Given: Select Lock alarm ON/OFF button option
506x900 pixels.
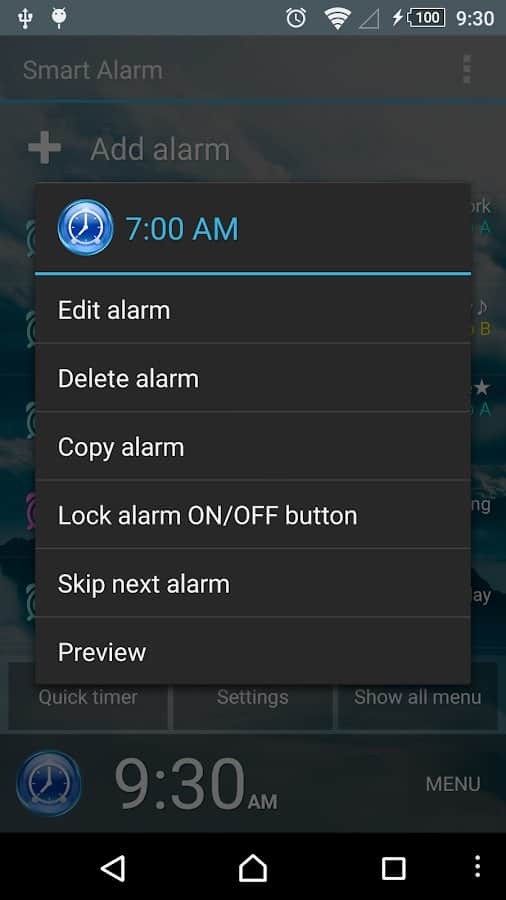Looking at the screenshot, I should [x=253, y=515].
